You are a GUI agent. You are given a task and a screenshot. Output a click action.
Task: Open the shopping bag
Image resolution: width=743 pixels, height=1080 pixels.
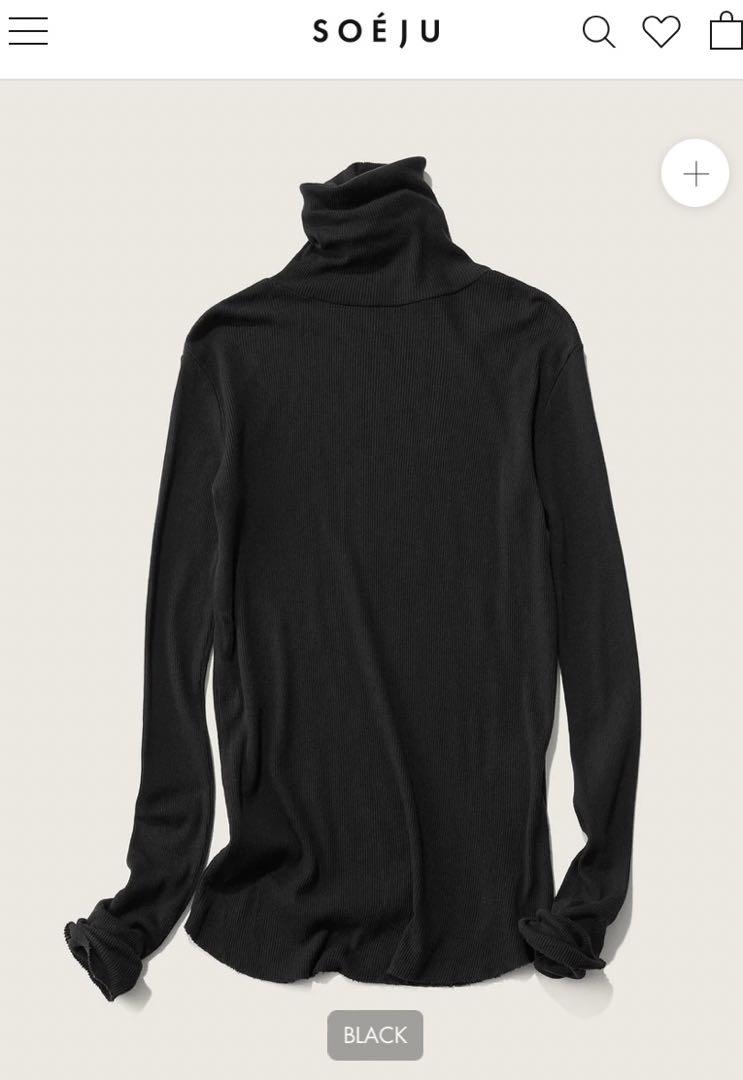click(x=726, y=31)
